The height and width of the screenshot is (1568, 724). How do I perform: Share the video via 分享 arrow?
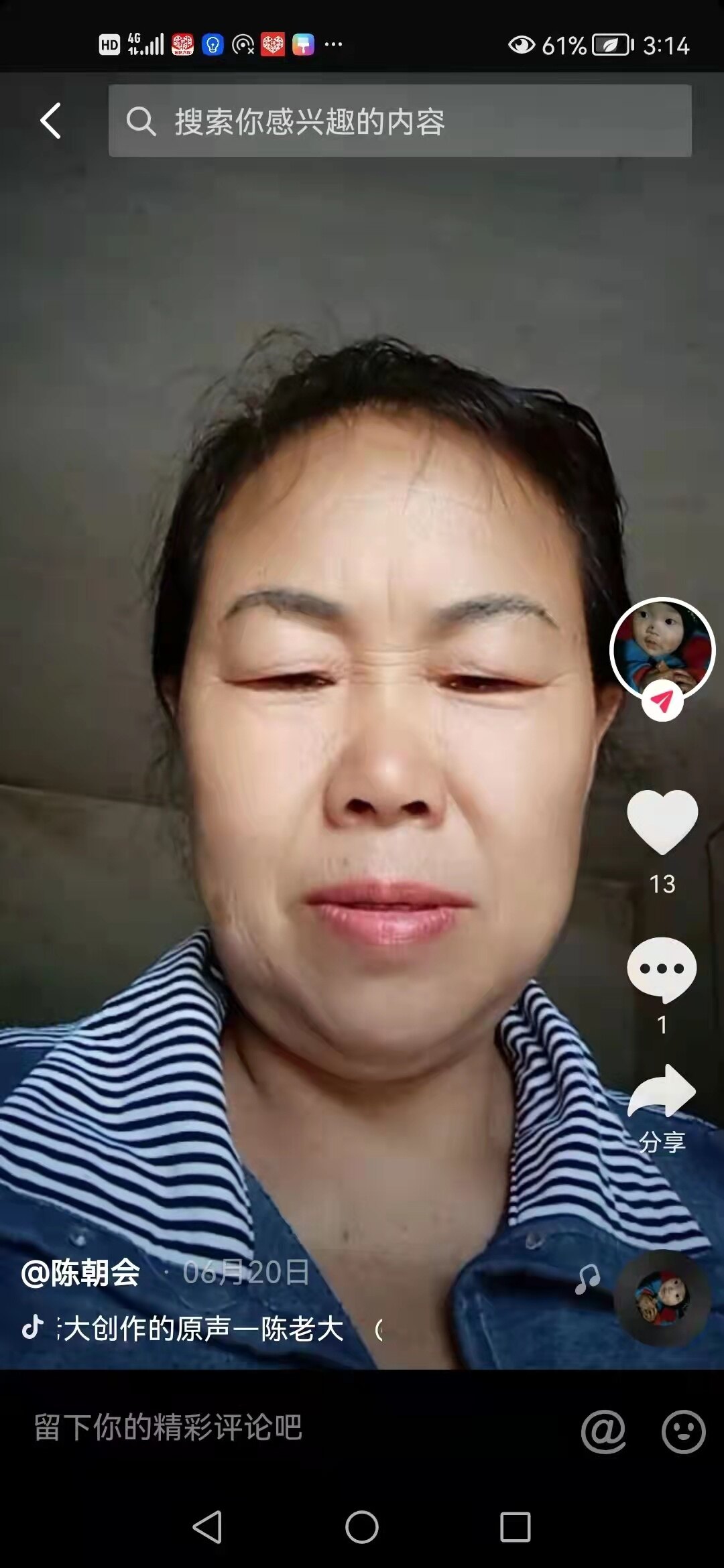662,1094
